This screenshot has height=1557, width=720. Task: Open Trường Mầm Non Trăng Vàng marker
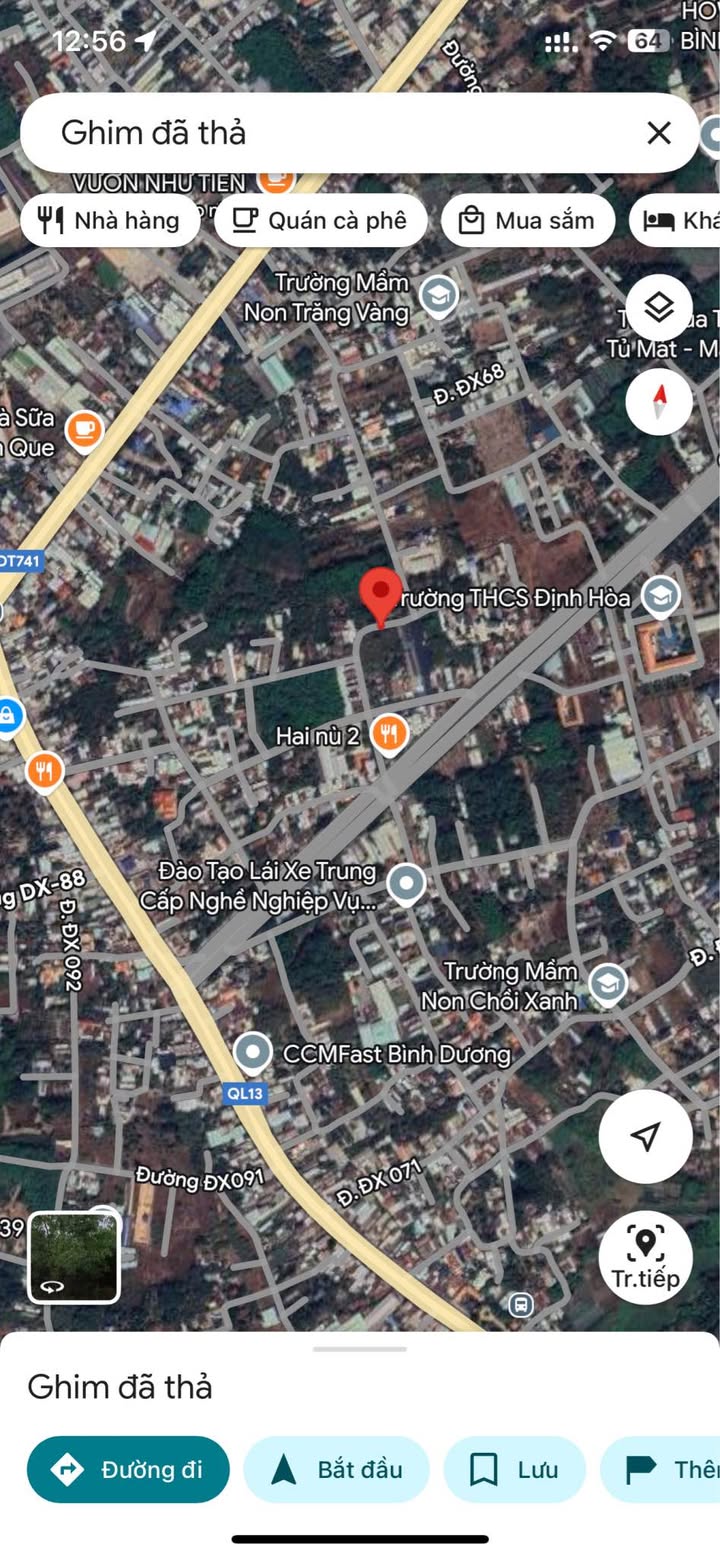coord(438,296)
